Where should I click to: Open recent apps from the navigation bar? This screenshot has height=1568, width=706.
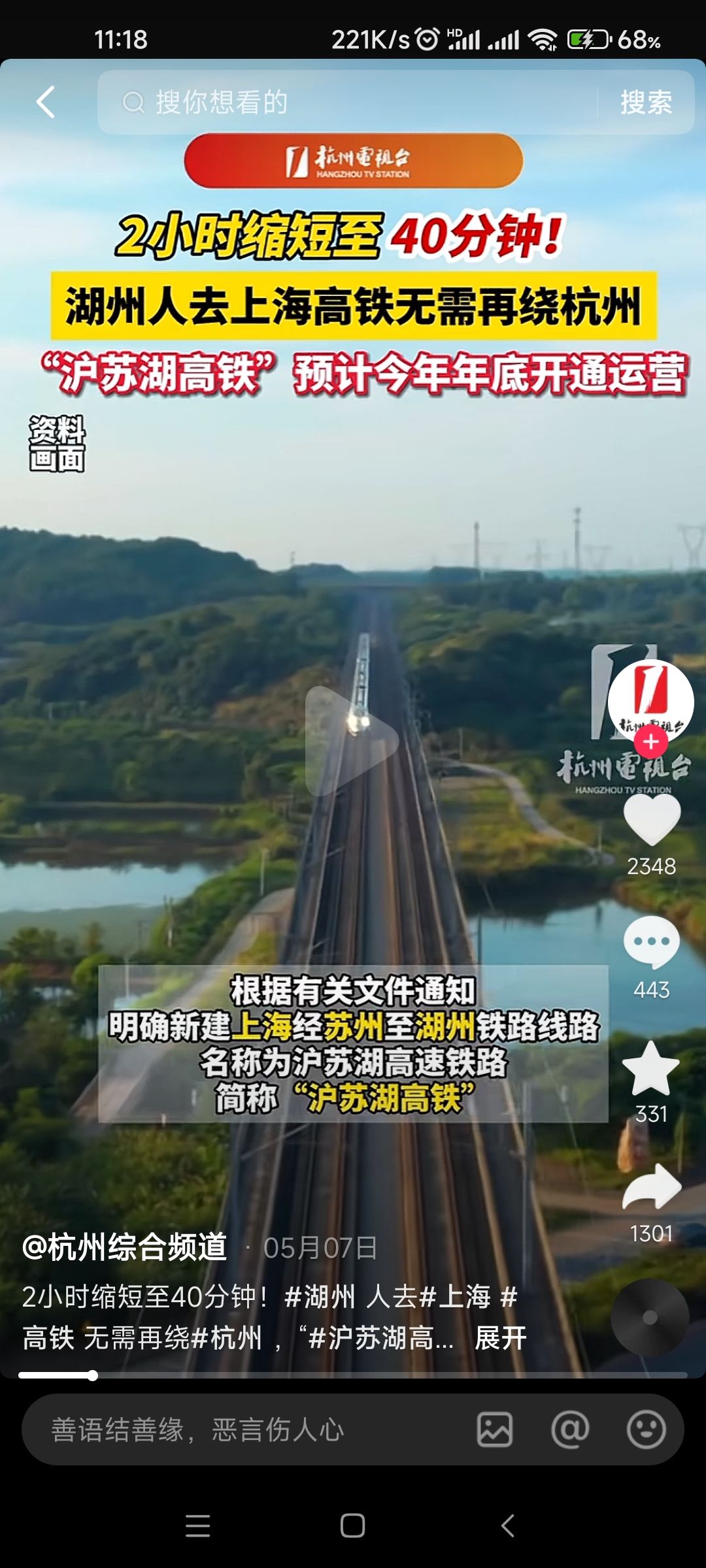pyautogui.click(x=197, y=1526)
